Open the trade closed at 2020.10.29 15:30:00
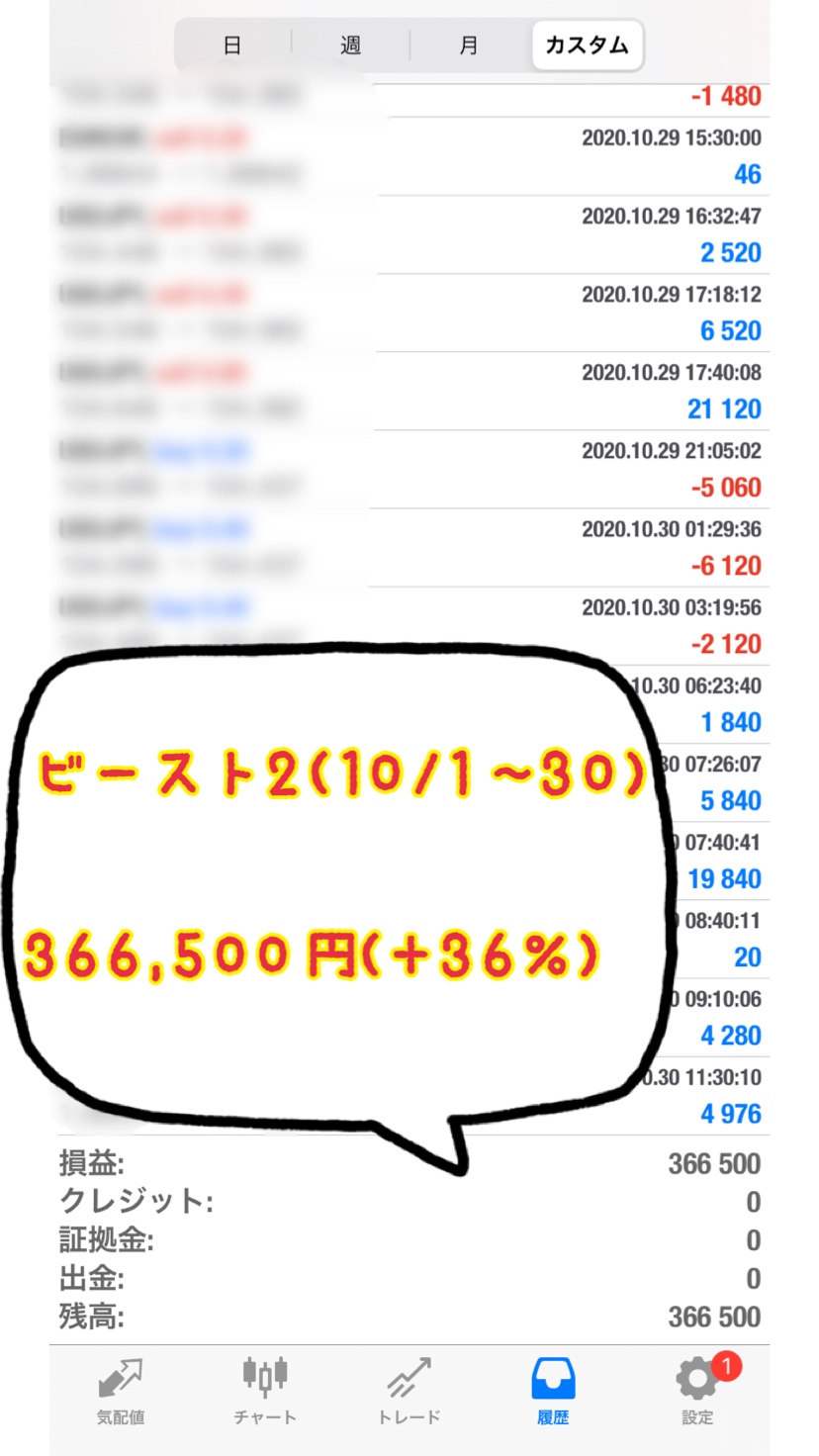The height and width of the screenshot is (1456, 819). point(409,156)
